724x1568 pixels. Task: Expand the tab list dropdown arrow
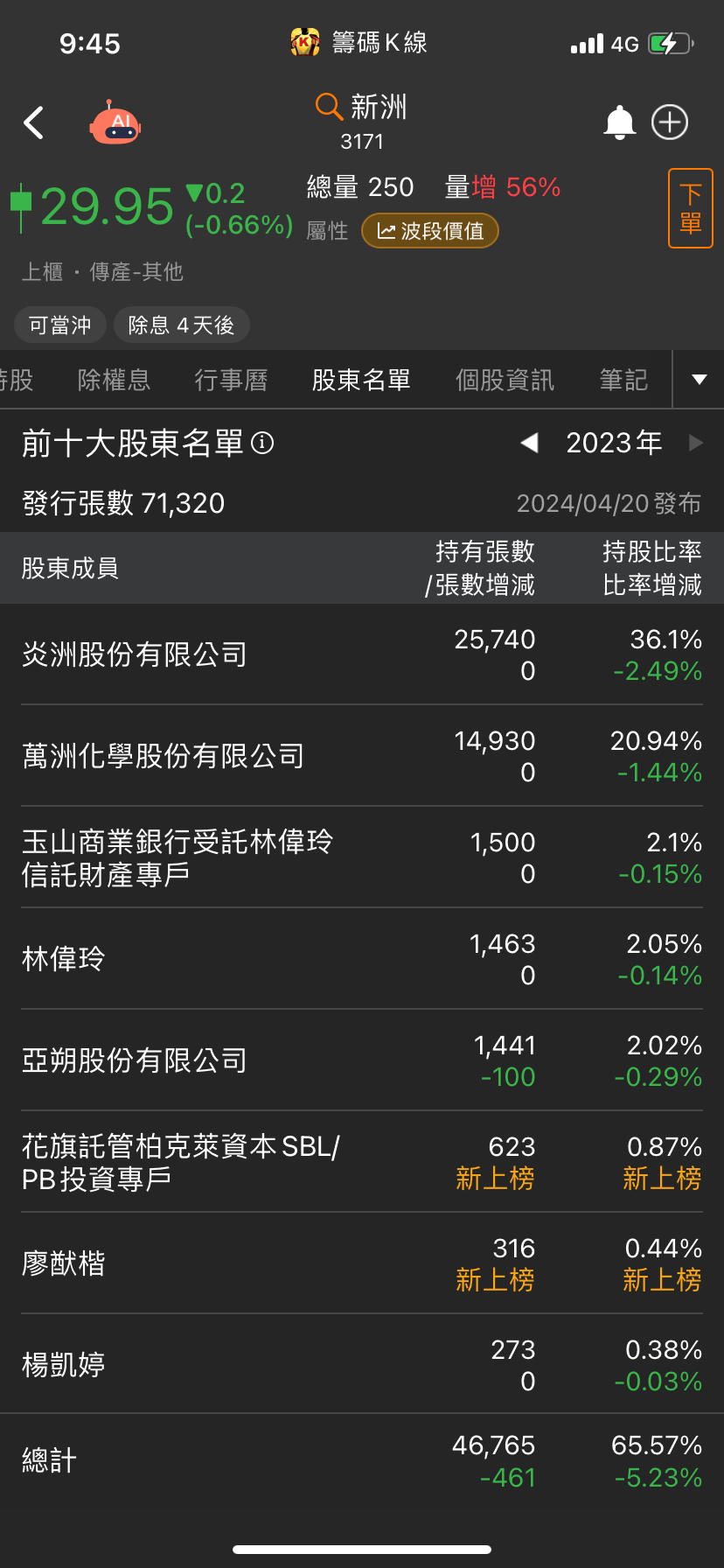pos(699,380)
